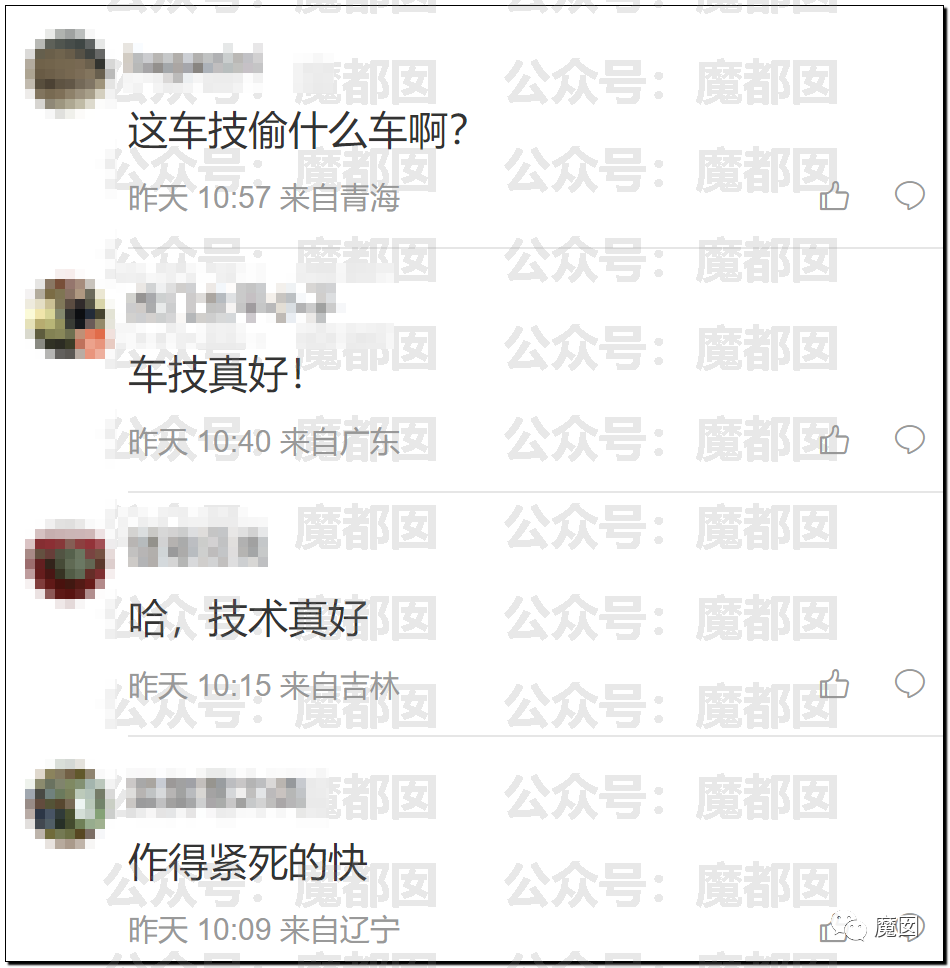Like the comment "车技真好!"
950x968 pixels.
[833, 440]
